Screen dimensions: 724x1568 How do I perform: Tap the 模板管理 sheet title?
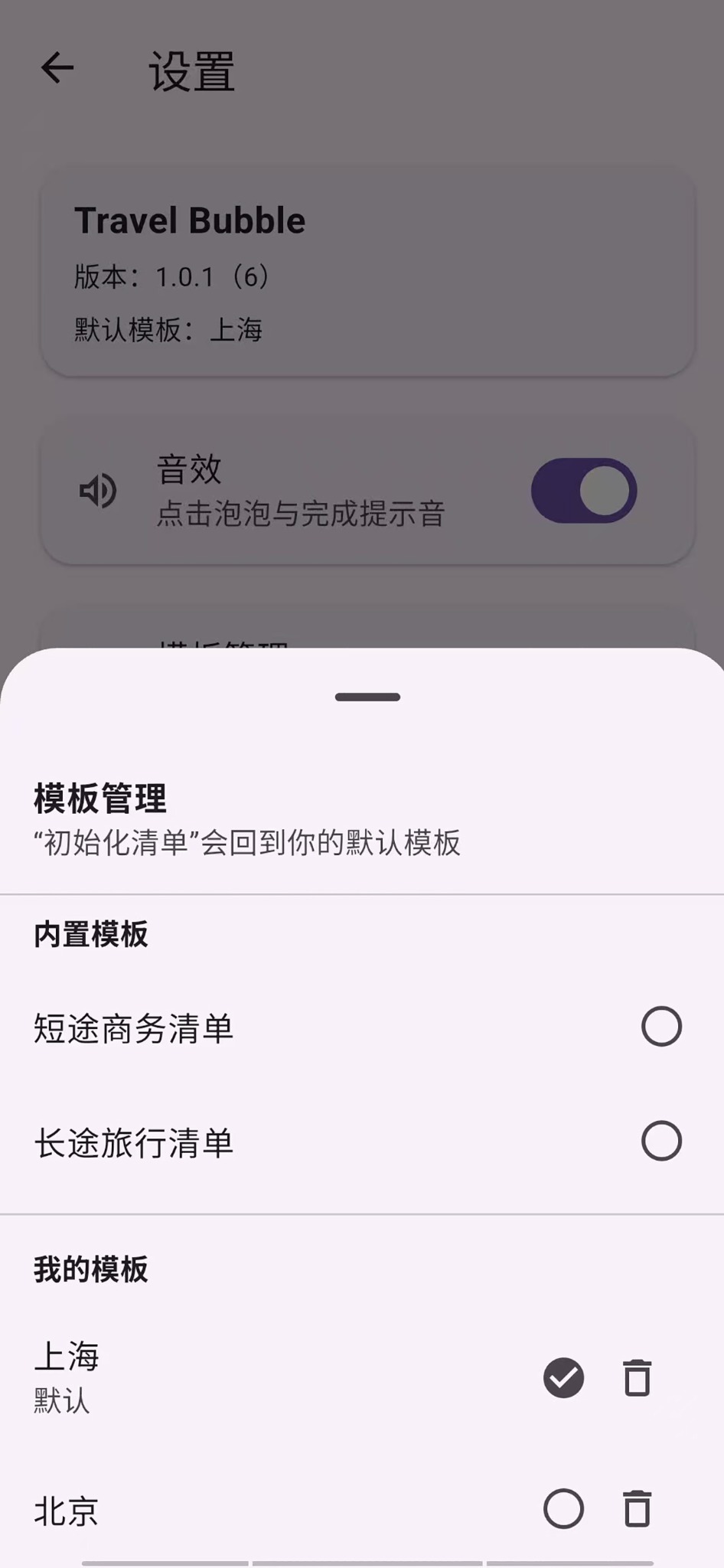pos(98,801)
